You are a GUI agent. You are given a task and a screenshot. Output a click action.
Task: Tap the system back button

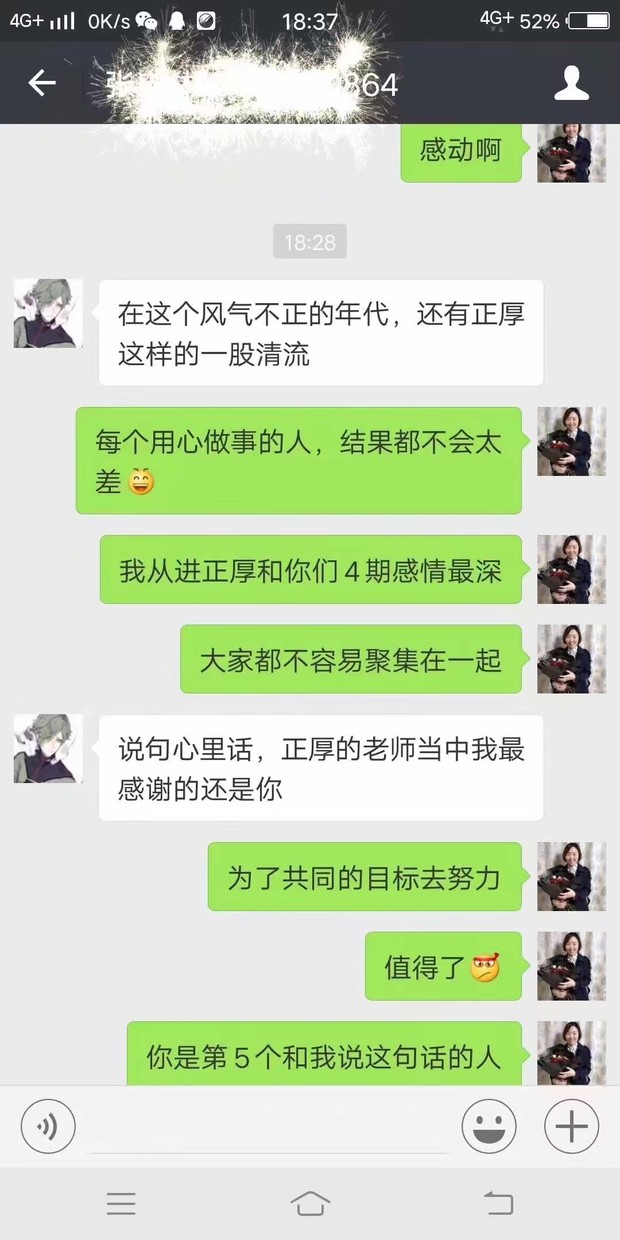(x=498, y=1203)
